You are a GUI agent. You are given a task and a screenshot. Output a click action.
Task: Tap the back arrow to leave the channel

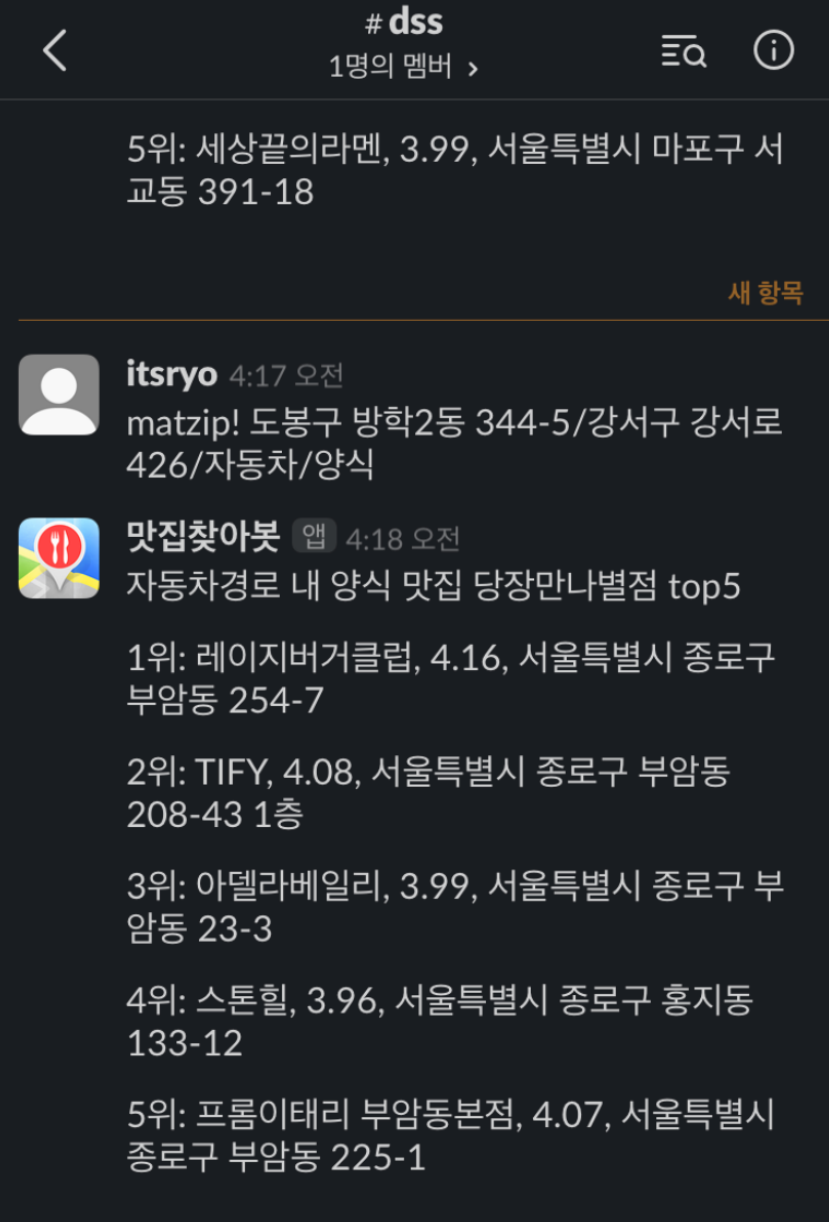tap(55, 49)
